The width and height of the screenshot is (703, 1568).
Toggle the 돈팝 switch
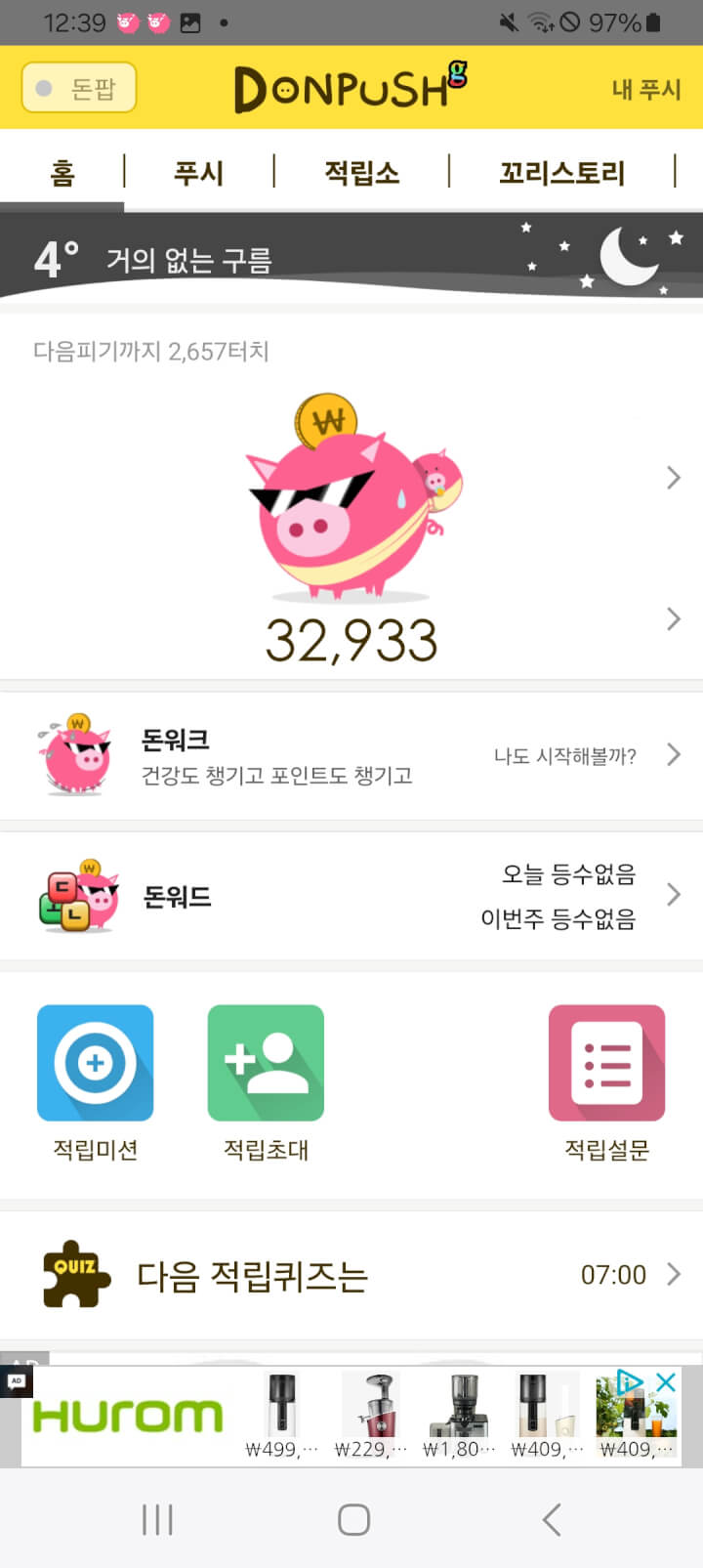pos(78,88)
